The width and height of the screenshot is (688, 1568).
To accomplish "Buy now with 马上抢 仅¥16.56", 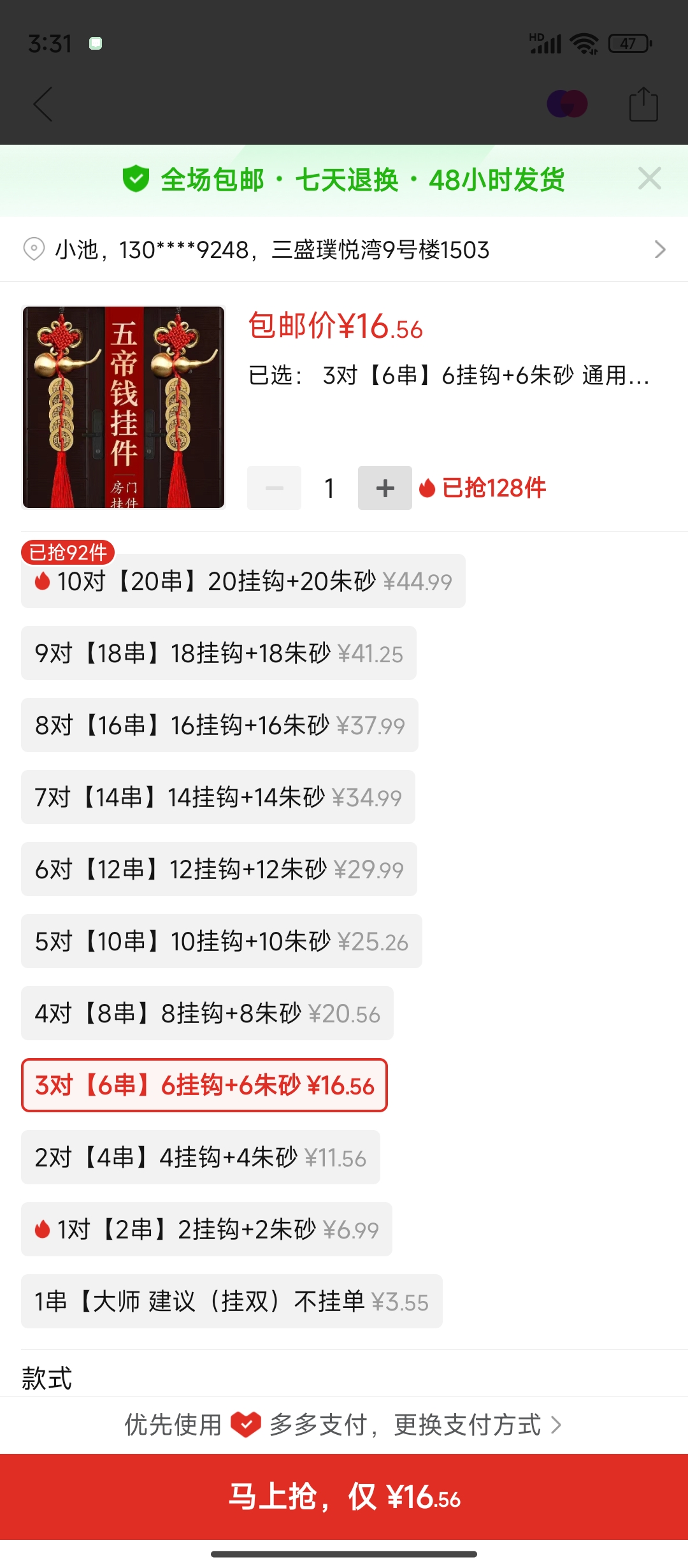I will [x=344, y=1497].
